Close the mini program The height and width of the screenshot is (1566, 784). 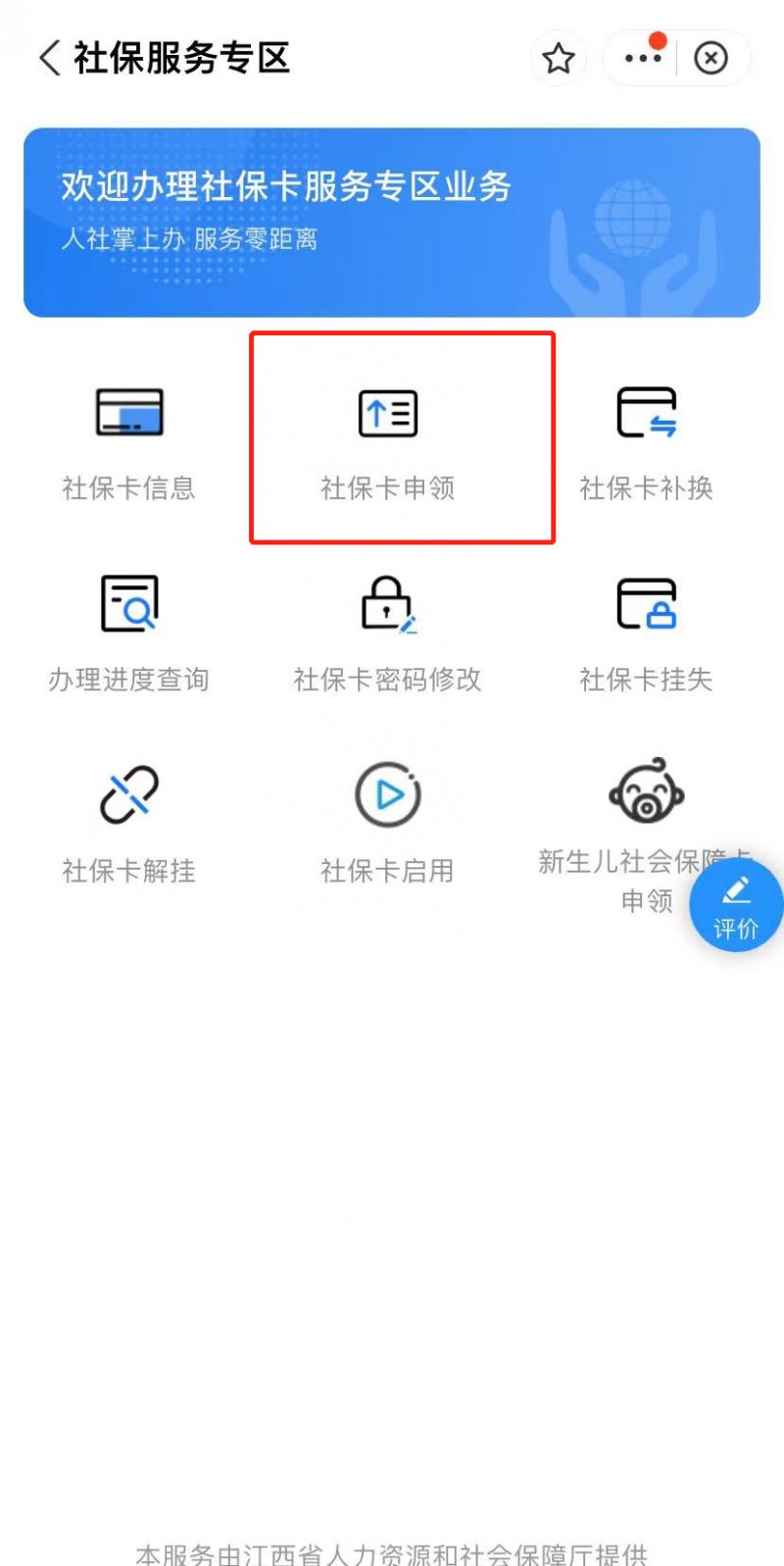pyautogui.click(x=710, y=59)
